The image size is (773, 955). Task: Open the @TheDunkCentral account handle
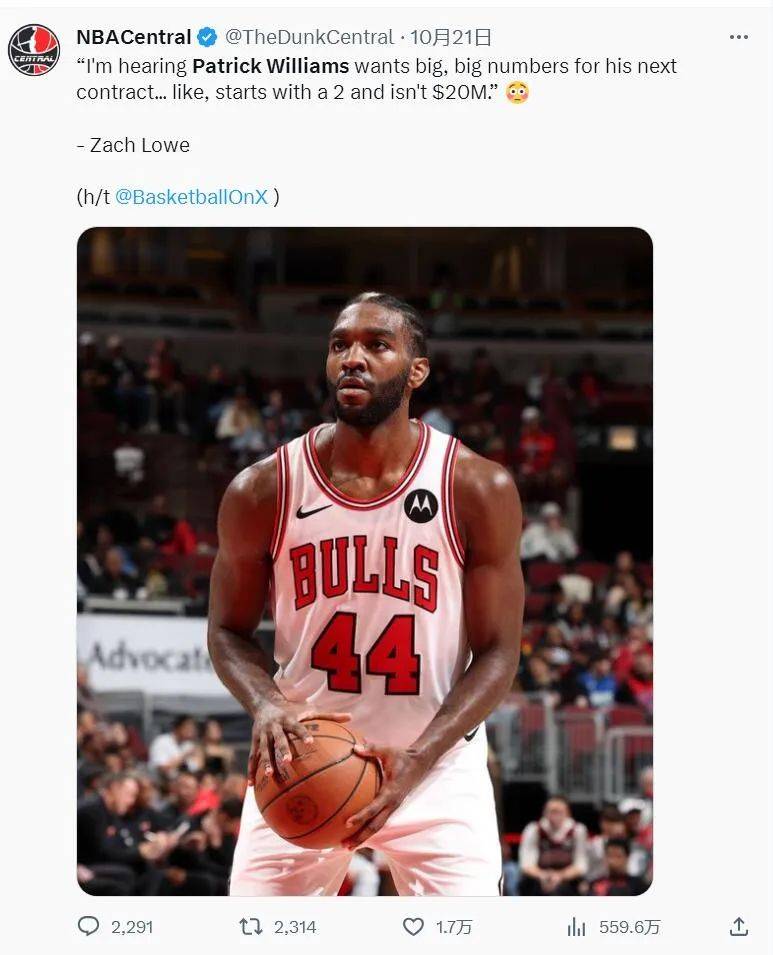[308, 37]
